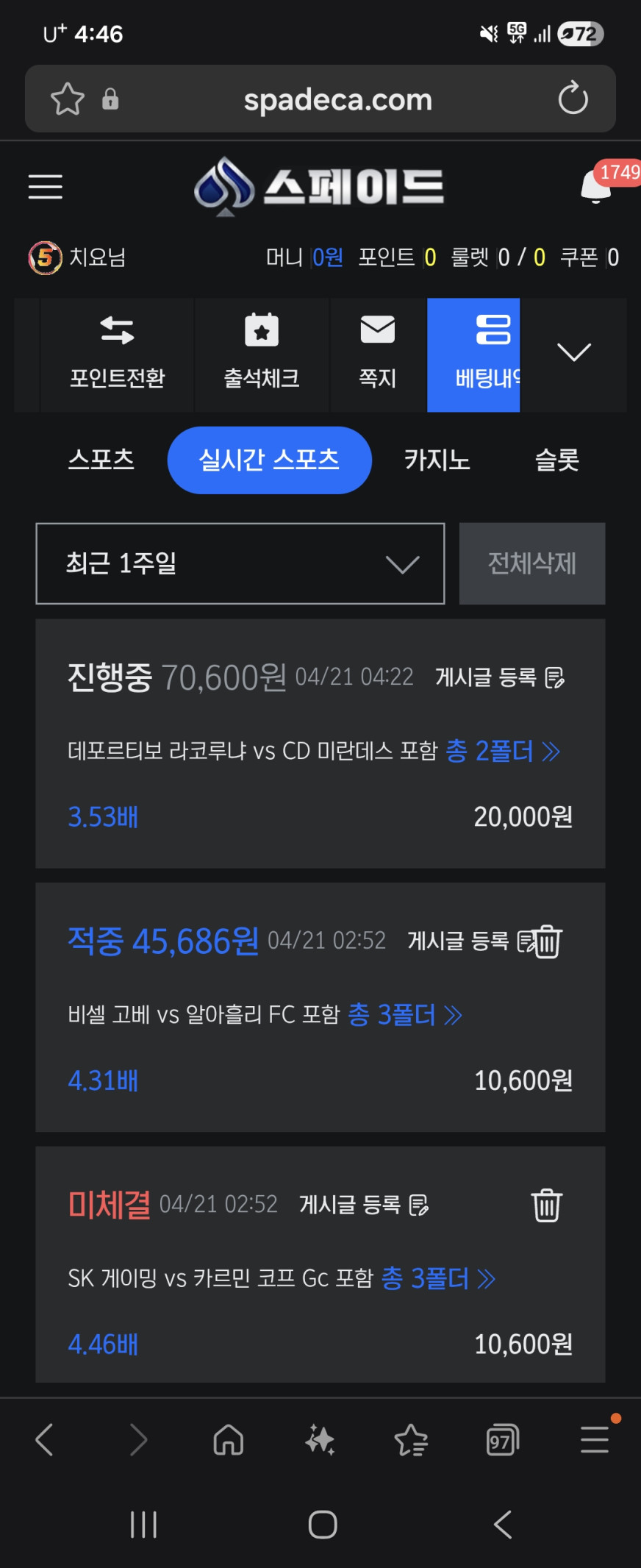
Task: Switch to the 슬롯 tab
Action: coord(557,460)
